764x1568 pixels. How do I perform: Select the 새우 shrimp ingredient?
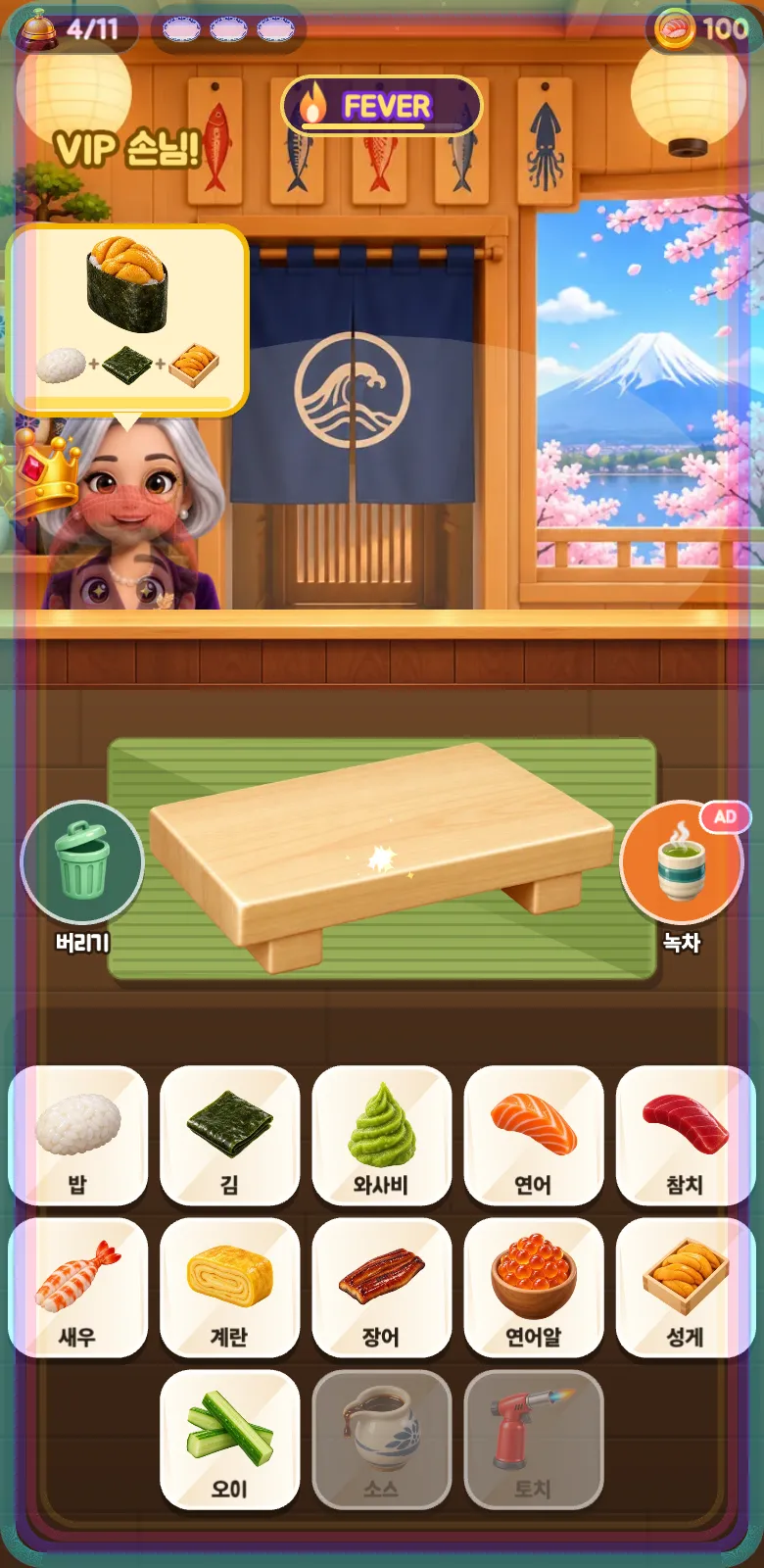pyautogui.click(x=78, y=1288)
